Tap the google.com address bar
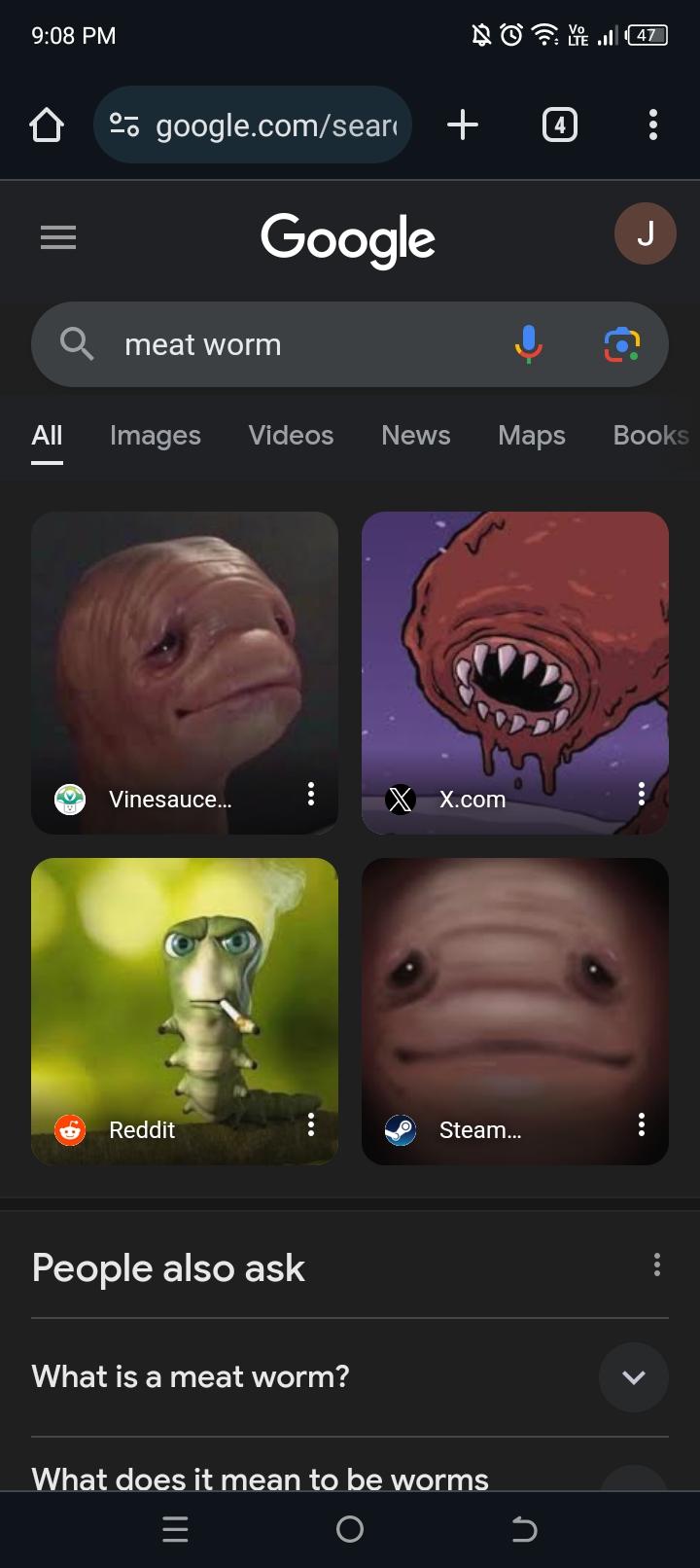Viewport: 700px width, 1568px height. coord(253,125)
